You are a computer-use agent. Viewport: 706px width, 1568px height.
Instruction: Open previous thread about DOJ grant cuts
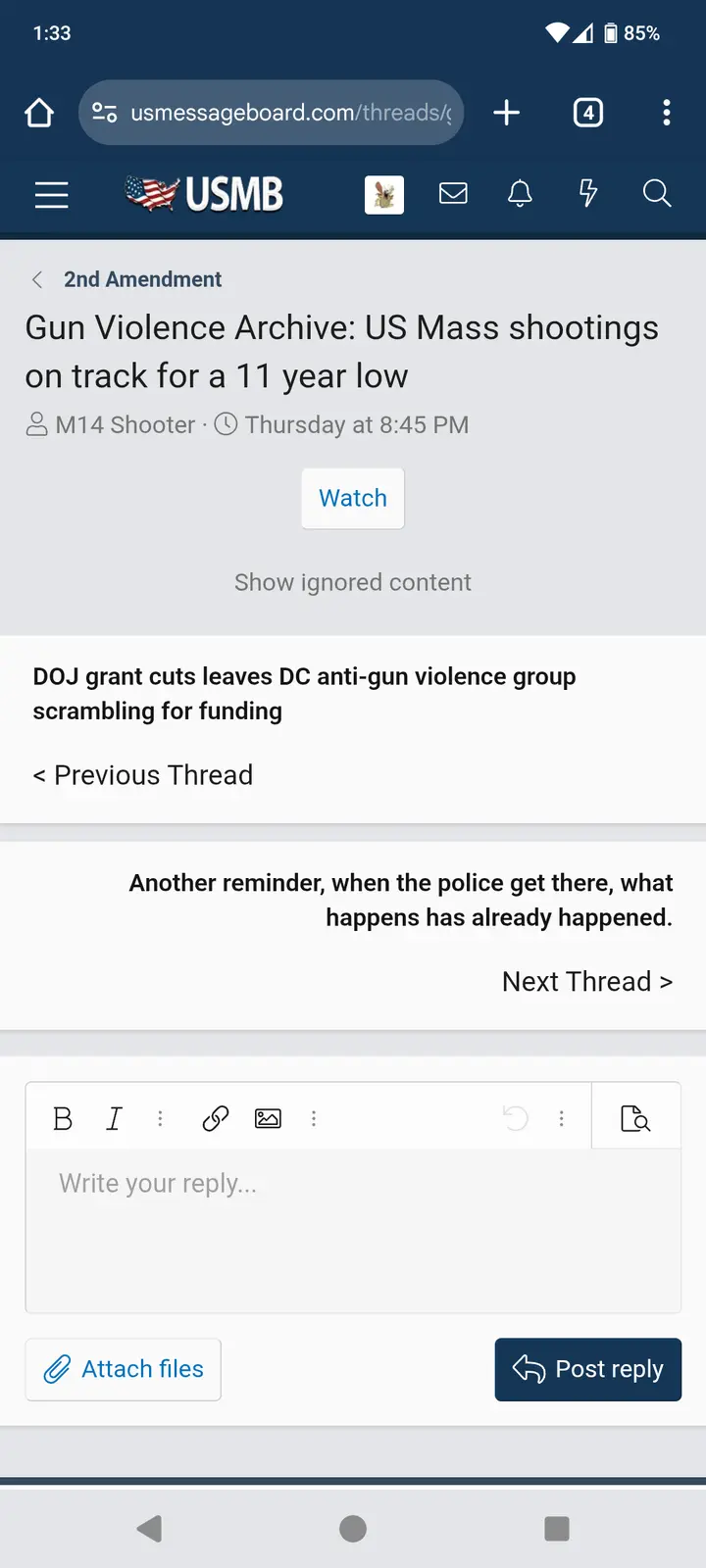304,694
